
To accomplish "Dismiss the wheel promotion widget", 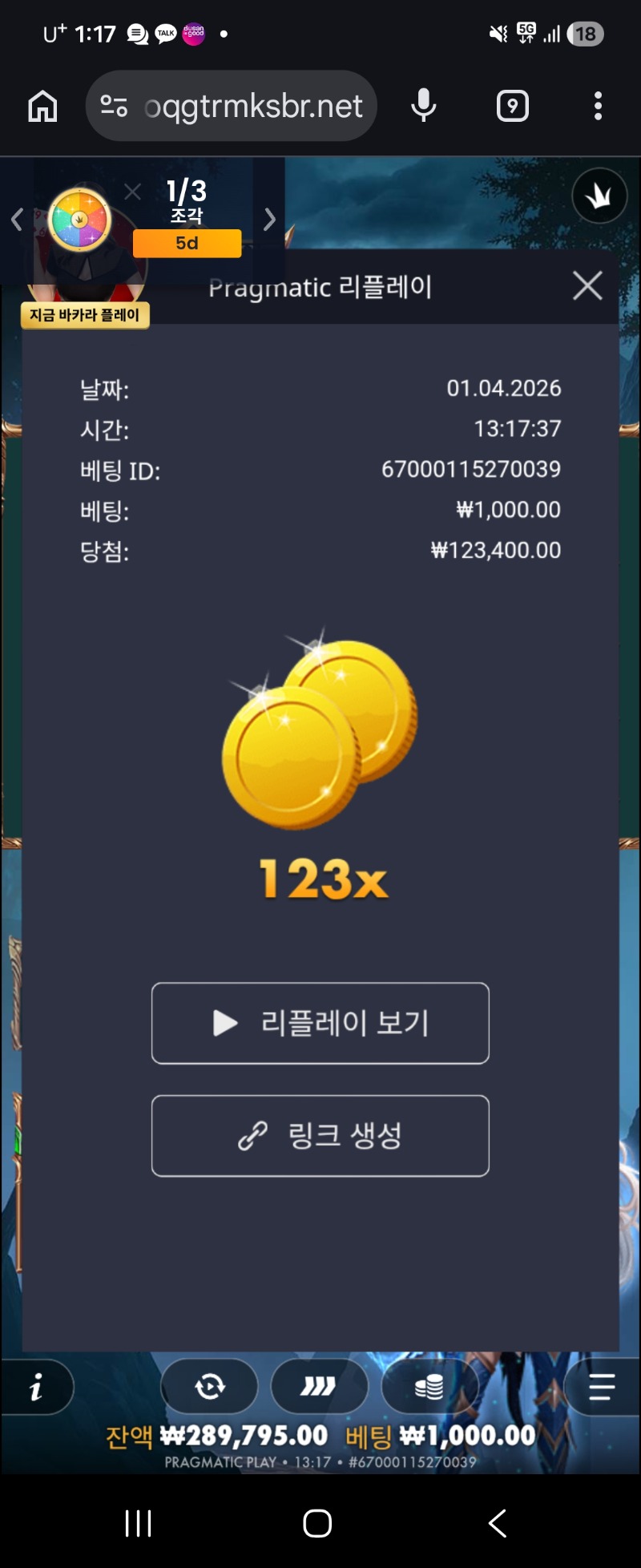I will pyautogui.click(x=133, y=192).
